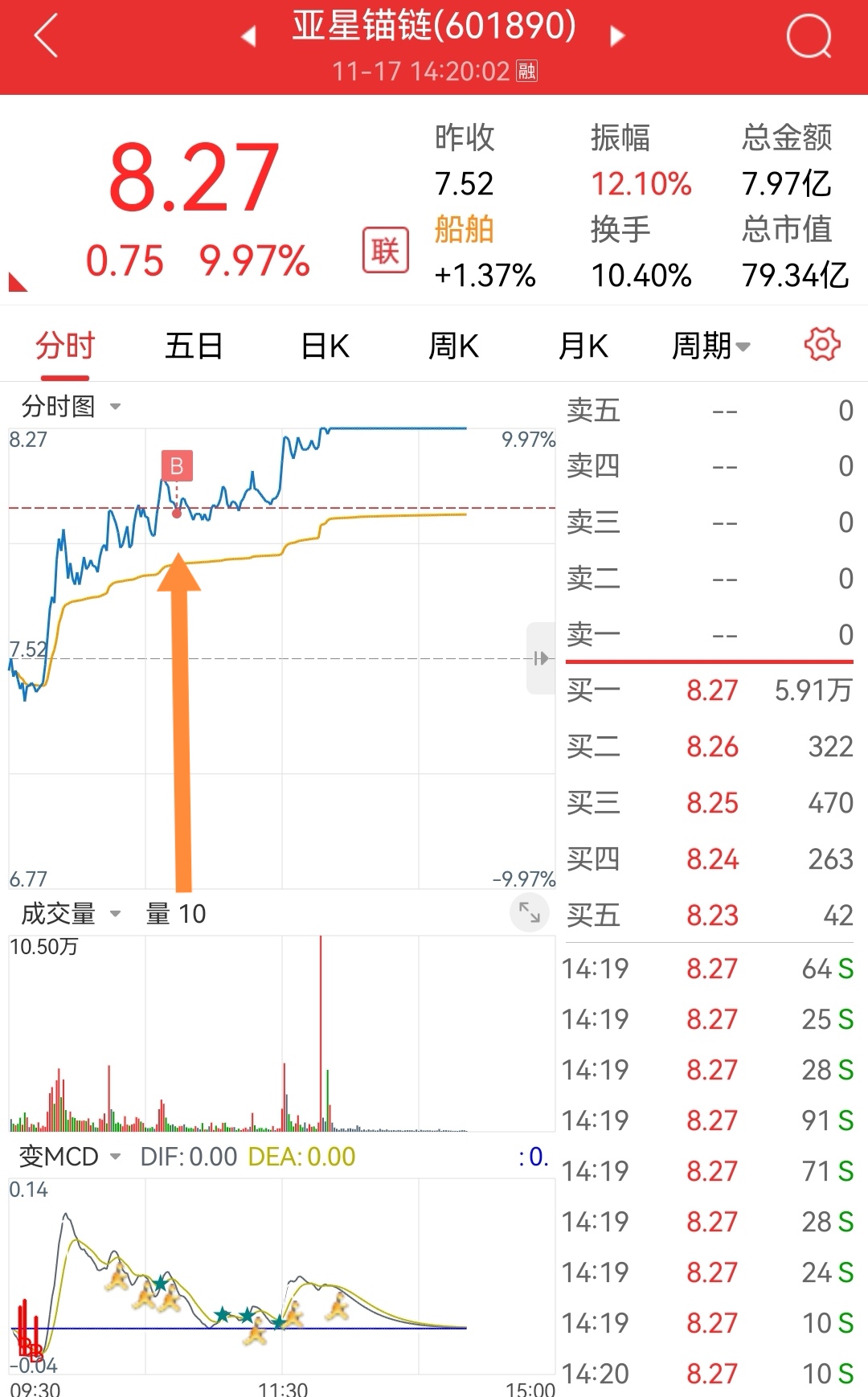Expand the 周期 period dropdown

click(x=710, y=346)
